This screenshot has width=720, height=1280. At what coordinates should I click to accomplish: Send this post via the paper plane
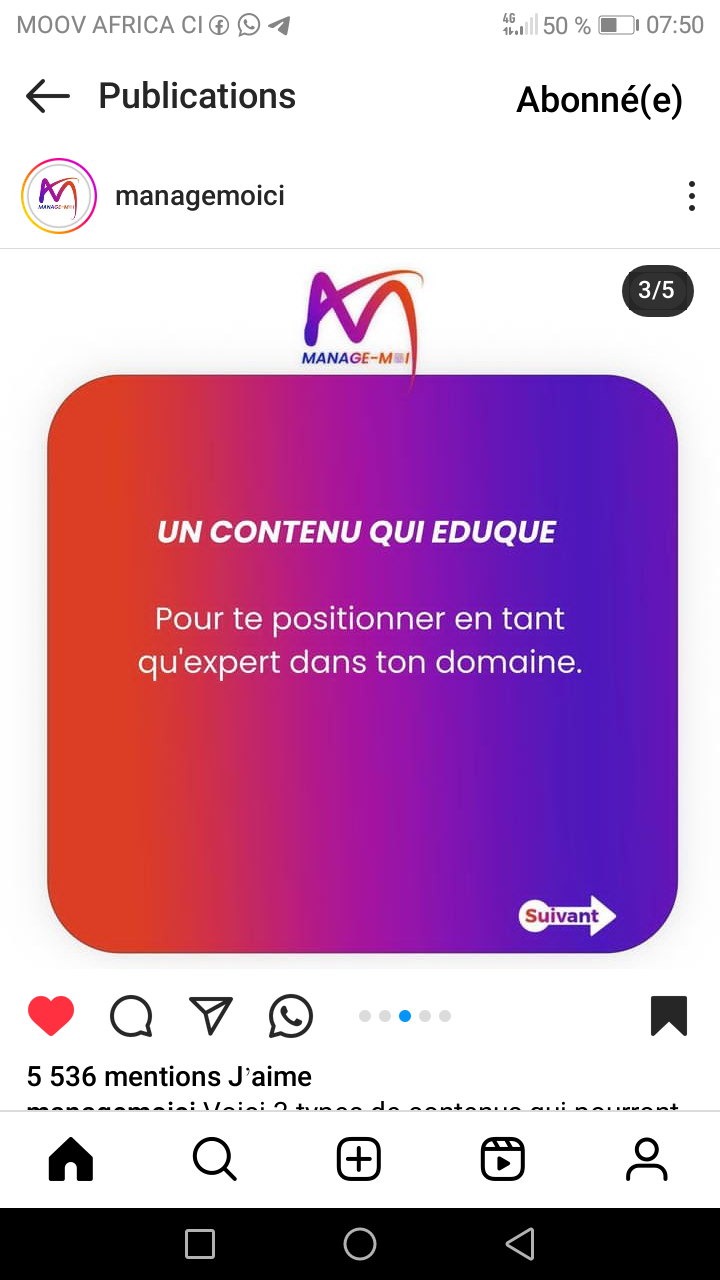point(211,1016)
